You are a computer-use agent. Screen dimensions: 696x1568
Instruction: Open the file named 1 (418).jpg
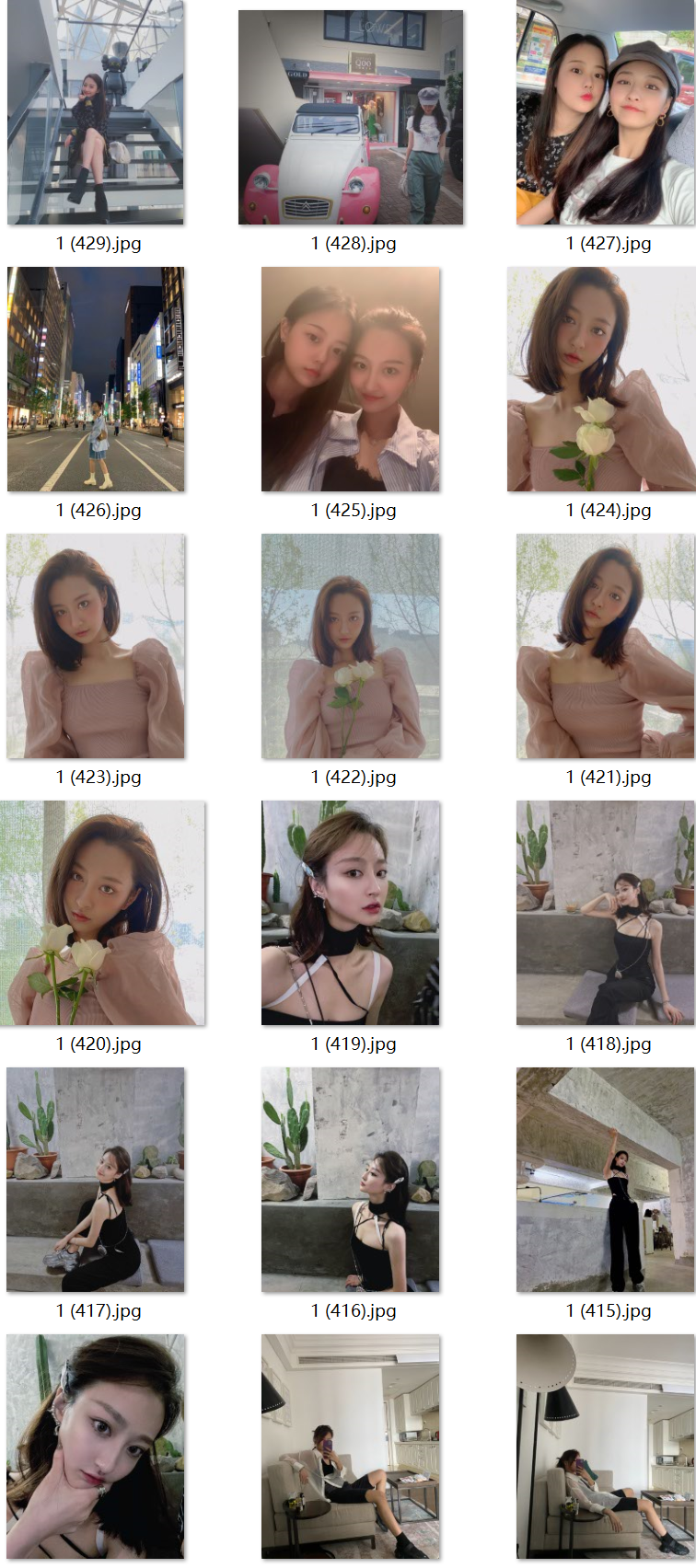tap(606, 913)
